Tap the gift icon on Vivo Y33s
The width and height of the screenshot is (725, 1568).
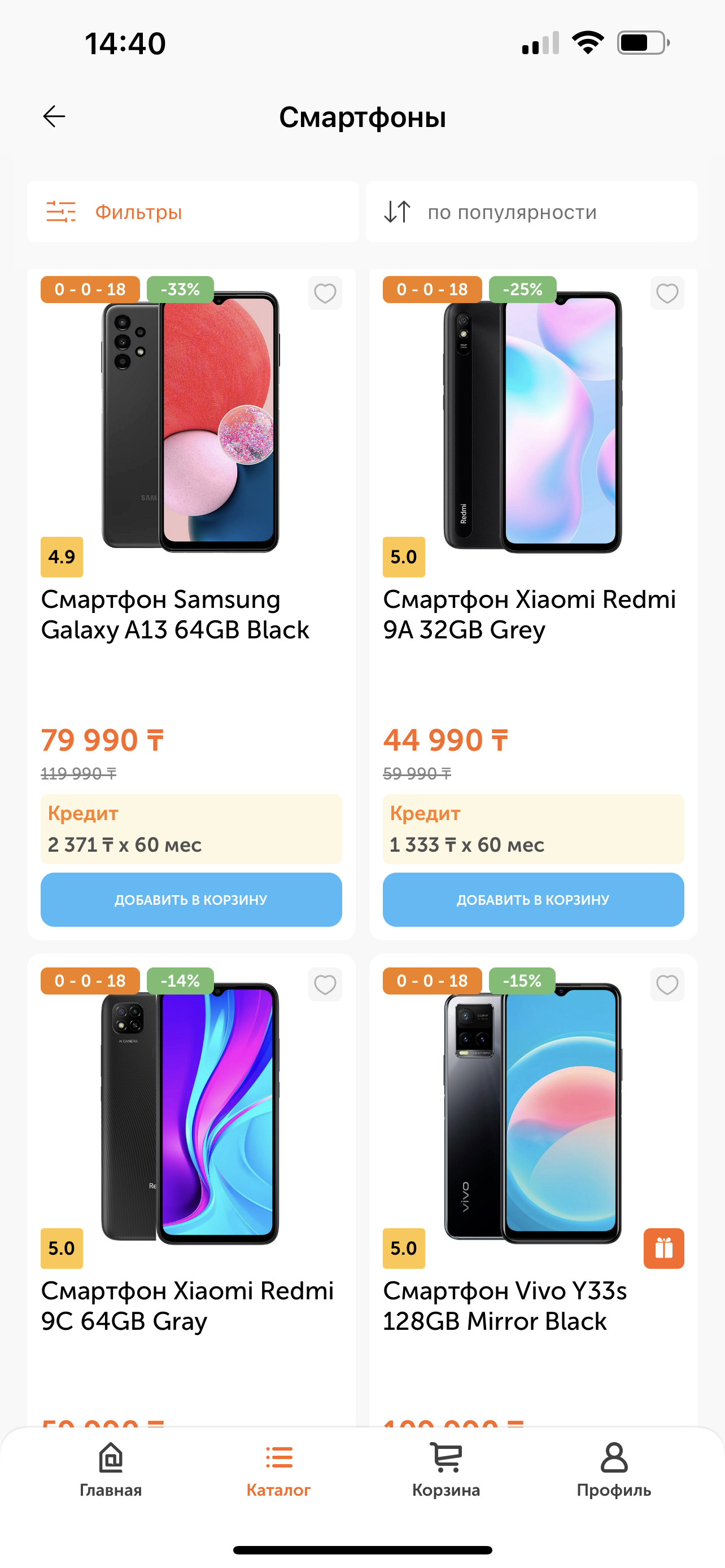(x=663, y=1249)
